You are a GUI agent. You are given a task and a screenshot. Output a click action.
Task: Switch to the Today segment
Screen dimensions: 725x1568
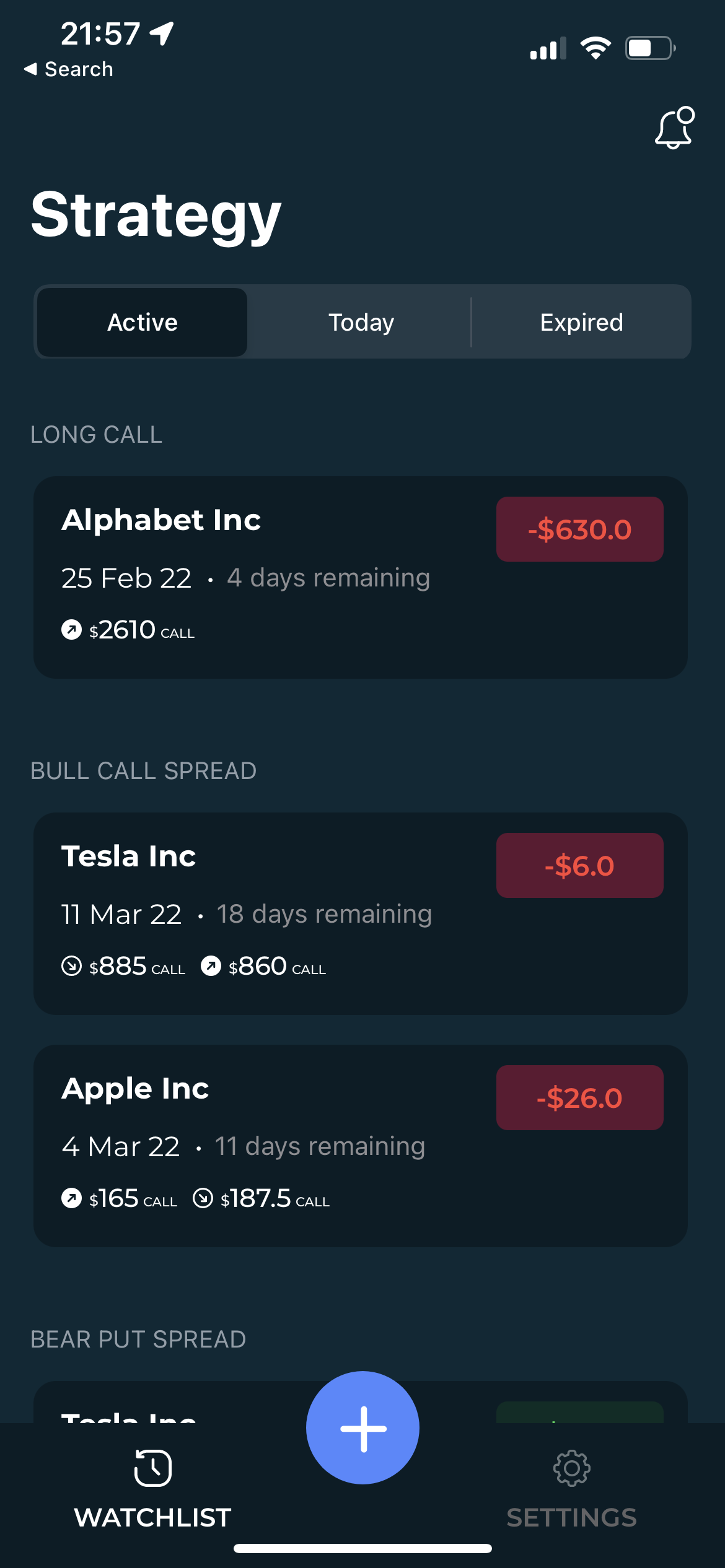click(361, 322)
